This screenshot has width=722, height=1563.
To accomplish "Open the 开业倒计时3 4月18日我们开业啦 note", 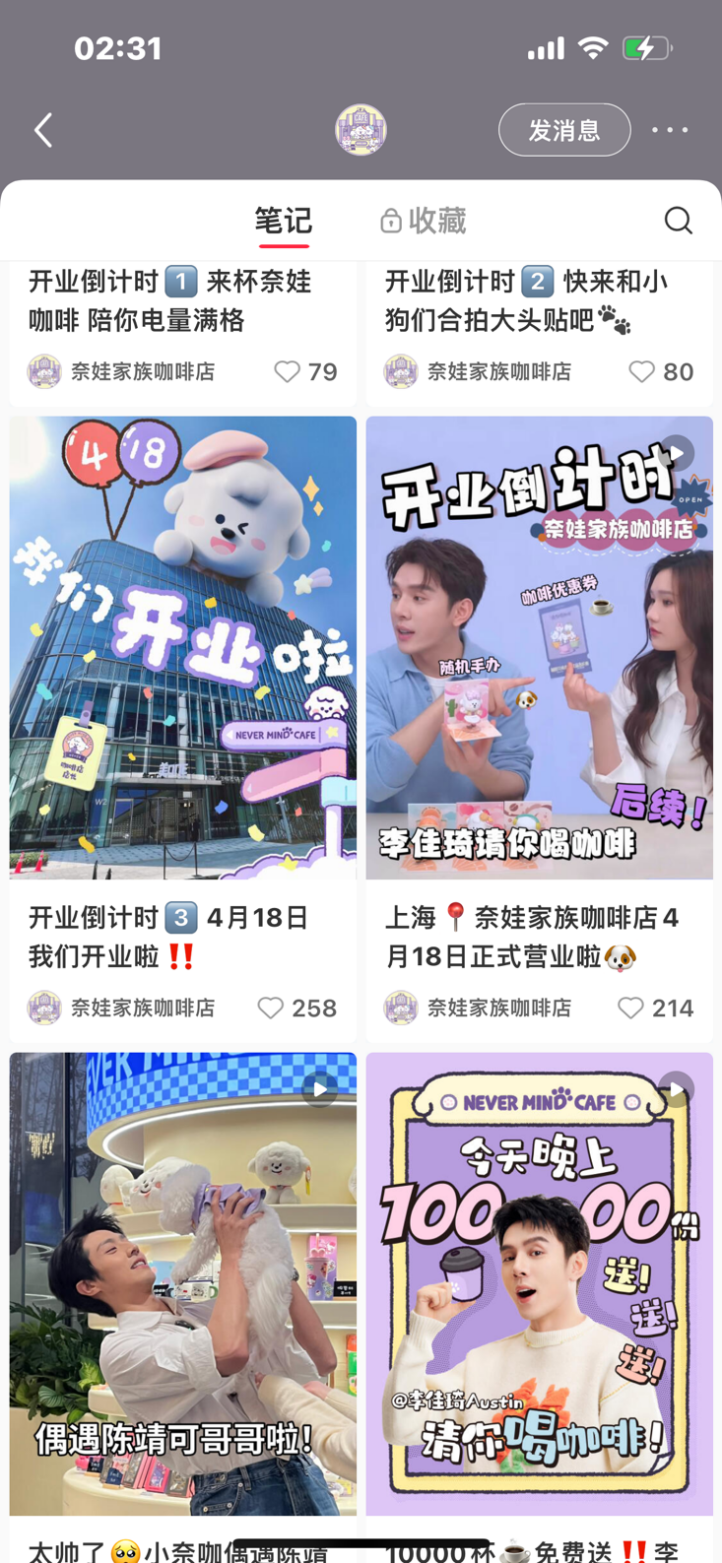I will (x=183, y=647).
